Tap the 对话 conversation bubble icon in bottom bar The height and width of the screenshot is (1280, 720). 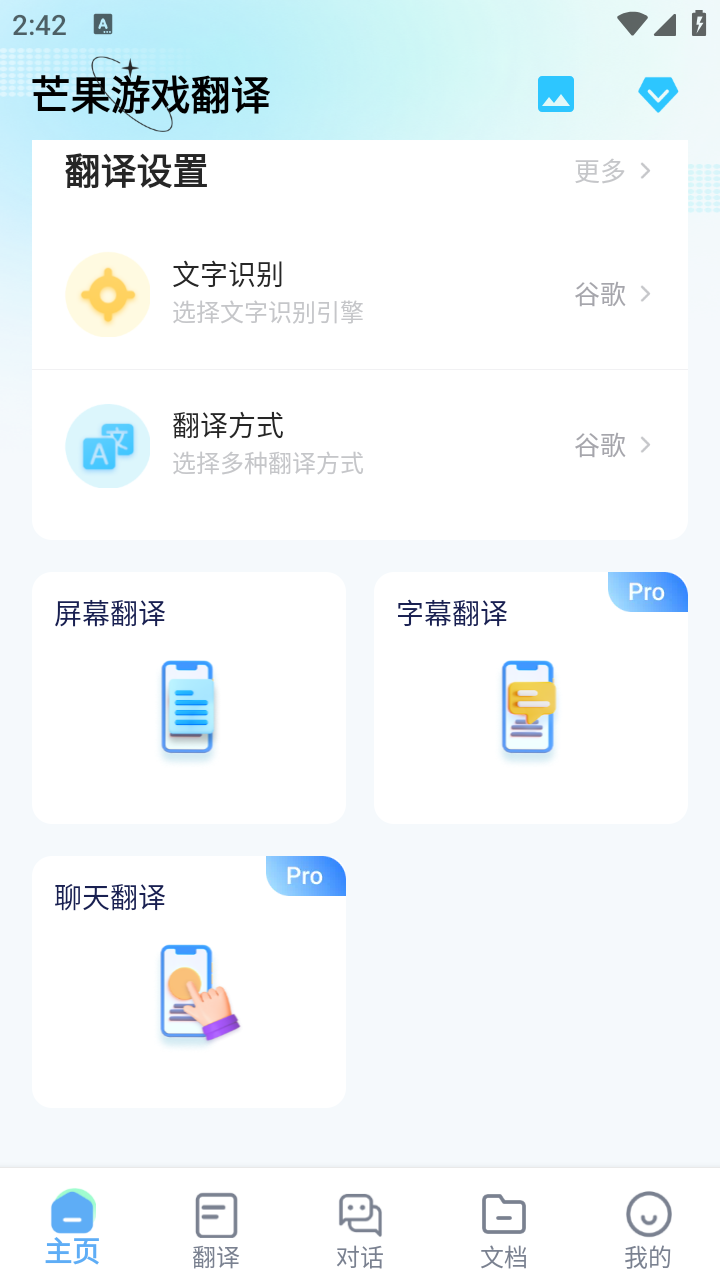[359, 1213]
